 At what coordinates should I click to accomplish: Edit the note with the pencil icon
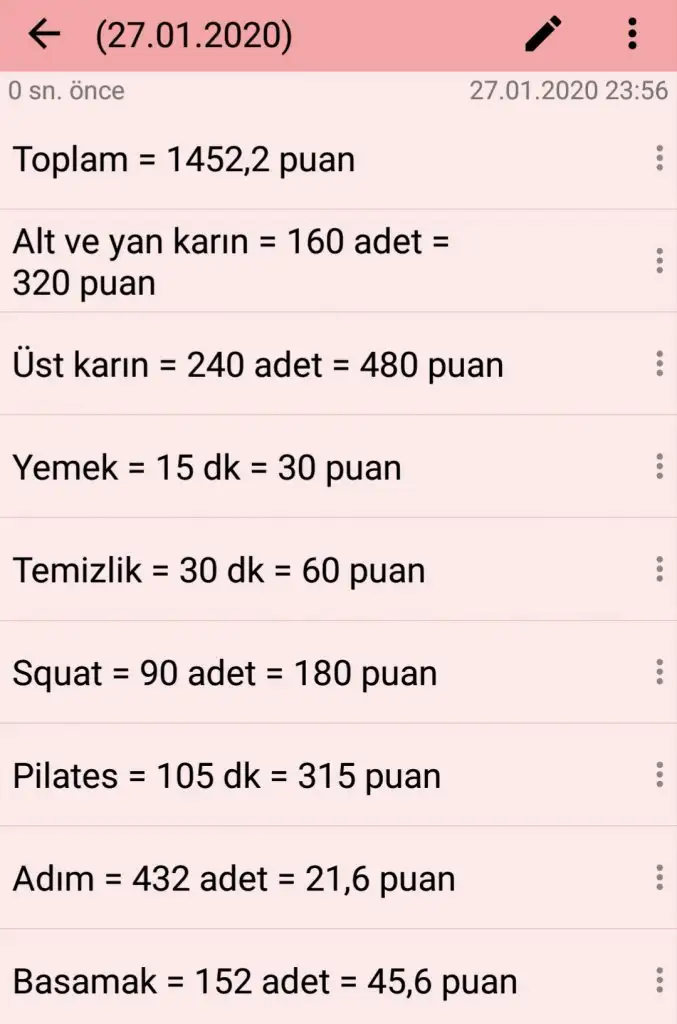tap(543, 35)
